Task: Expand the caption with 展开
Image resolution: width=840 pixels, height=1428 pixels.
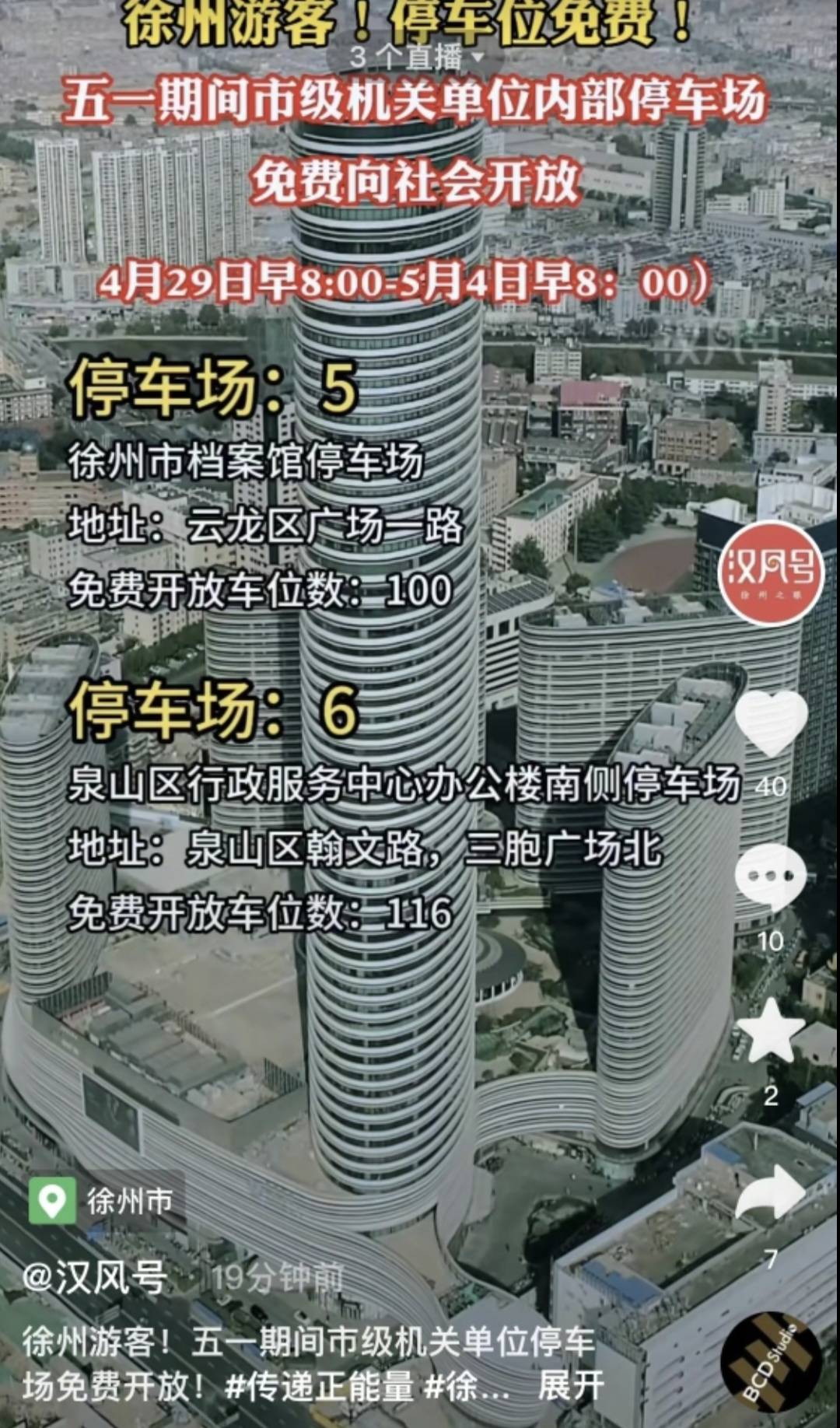Action: pos(571,1386)
